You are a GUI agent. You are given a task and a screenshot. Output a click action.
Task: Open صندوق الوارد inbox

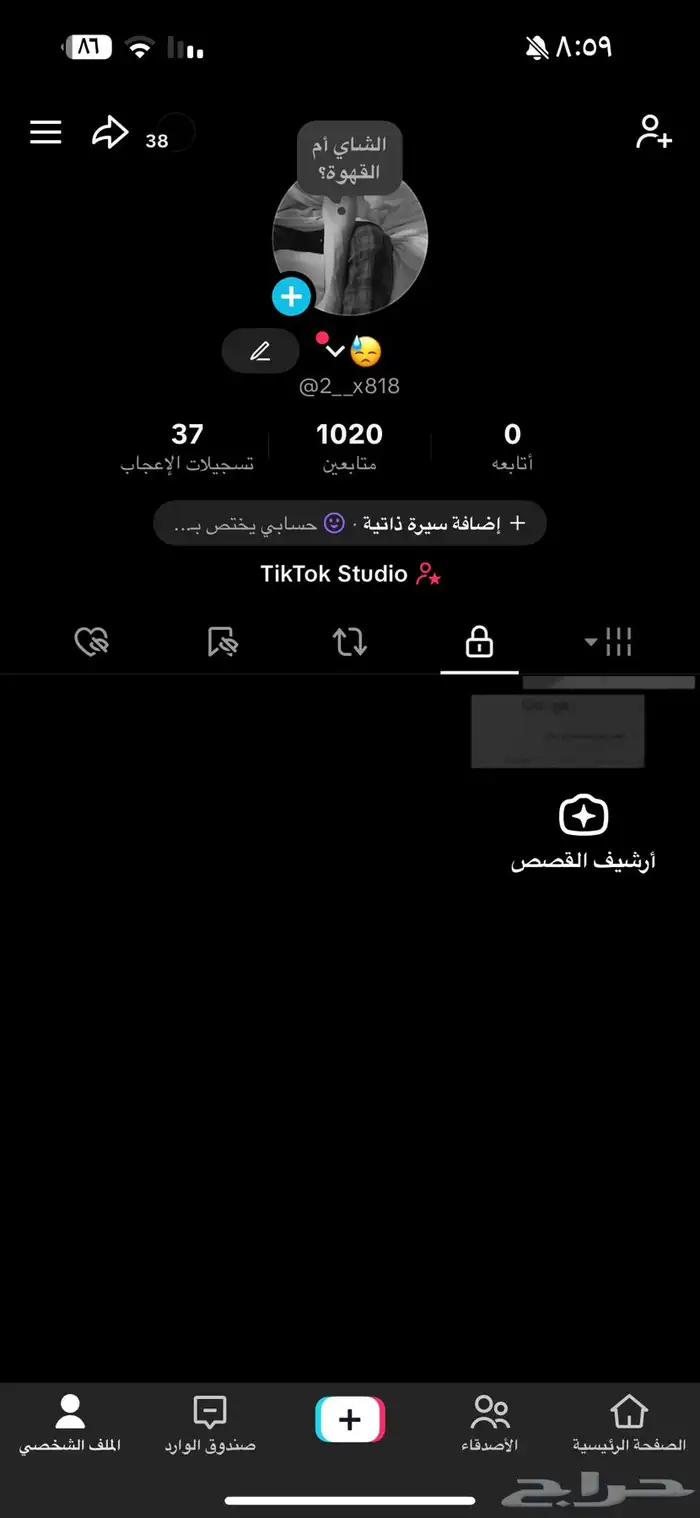210,1424
